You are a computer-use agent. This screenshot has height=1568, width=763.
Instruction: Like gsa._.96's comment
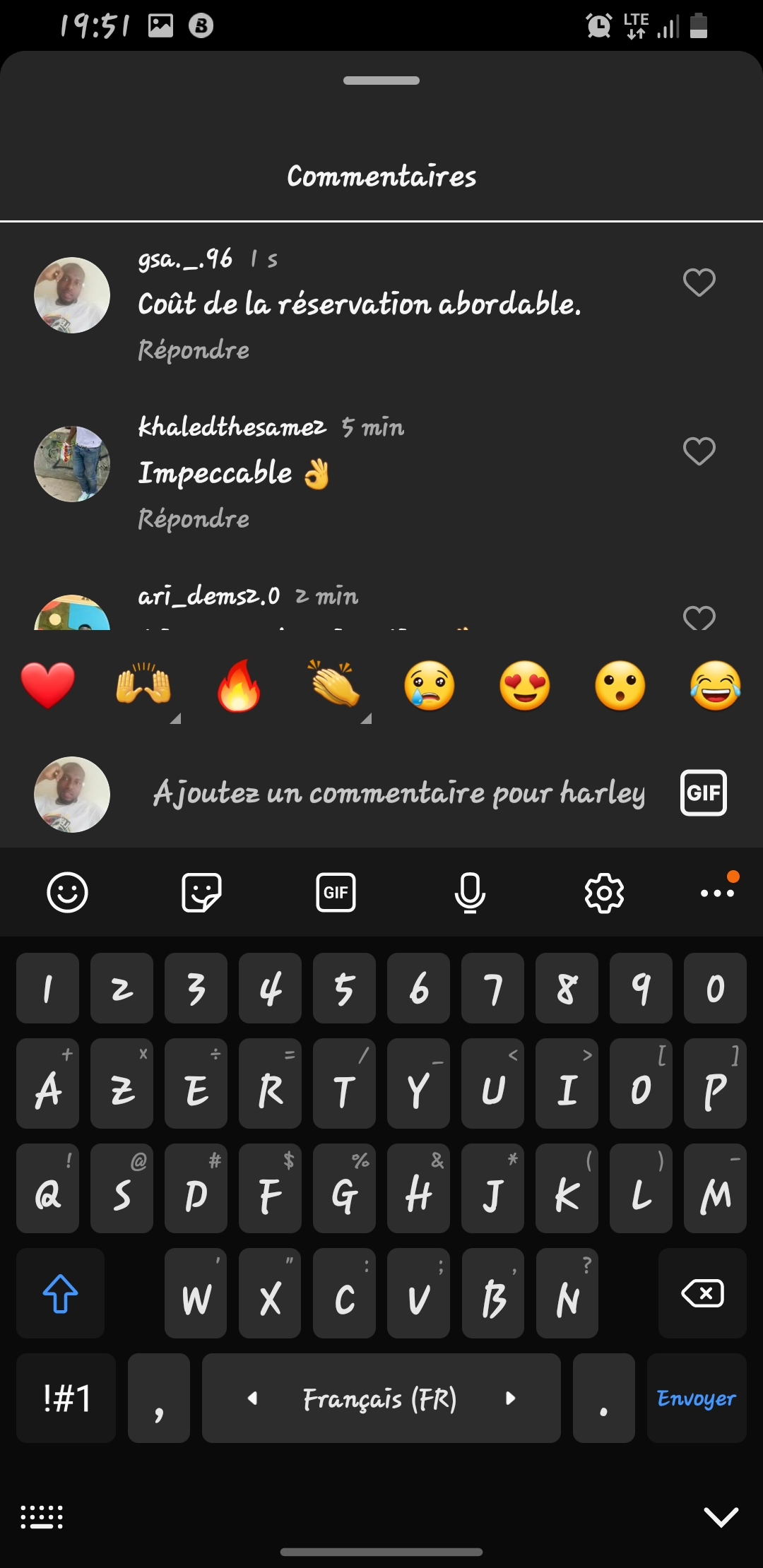pyautogui.click(x=699, y=283)
